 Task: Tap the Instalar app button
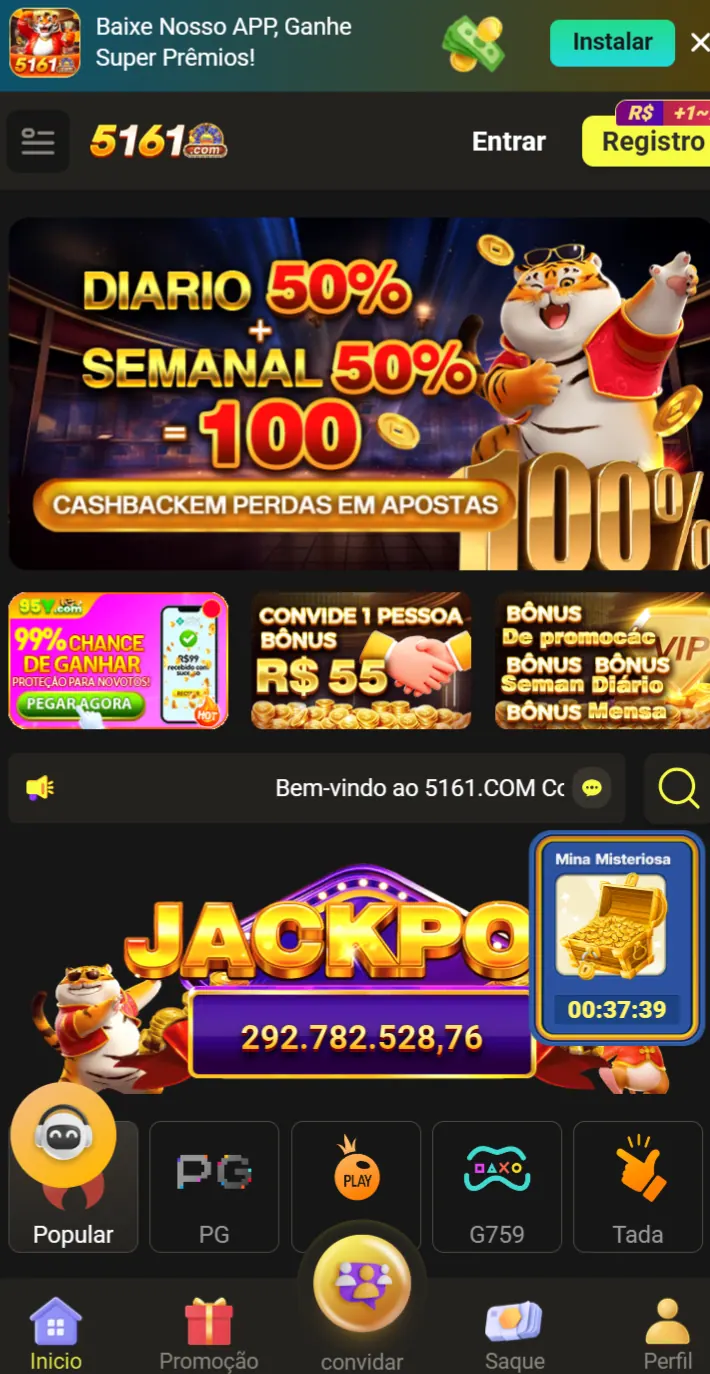pyautogui.click(x=612, y=43)
